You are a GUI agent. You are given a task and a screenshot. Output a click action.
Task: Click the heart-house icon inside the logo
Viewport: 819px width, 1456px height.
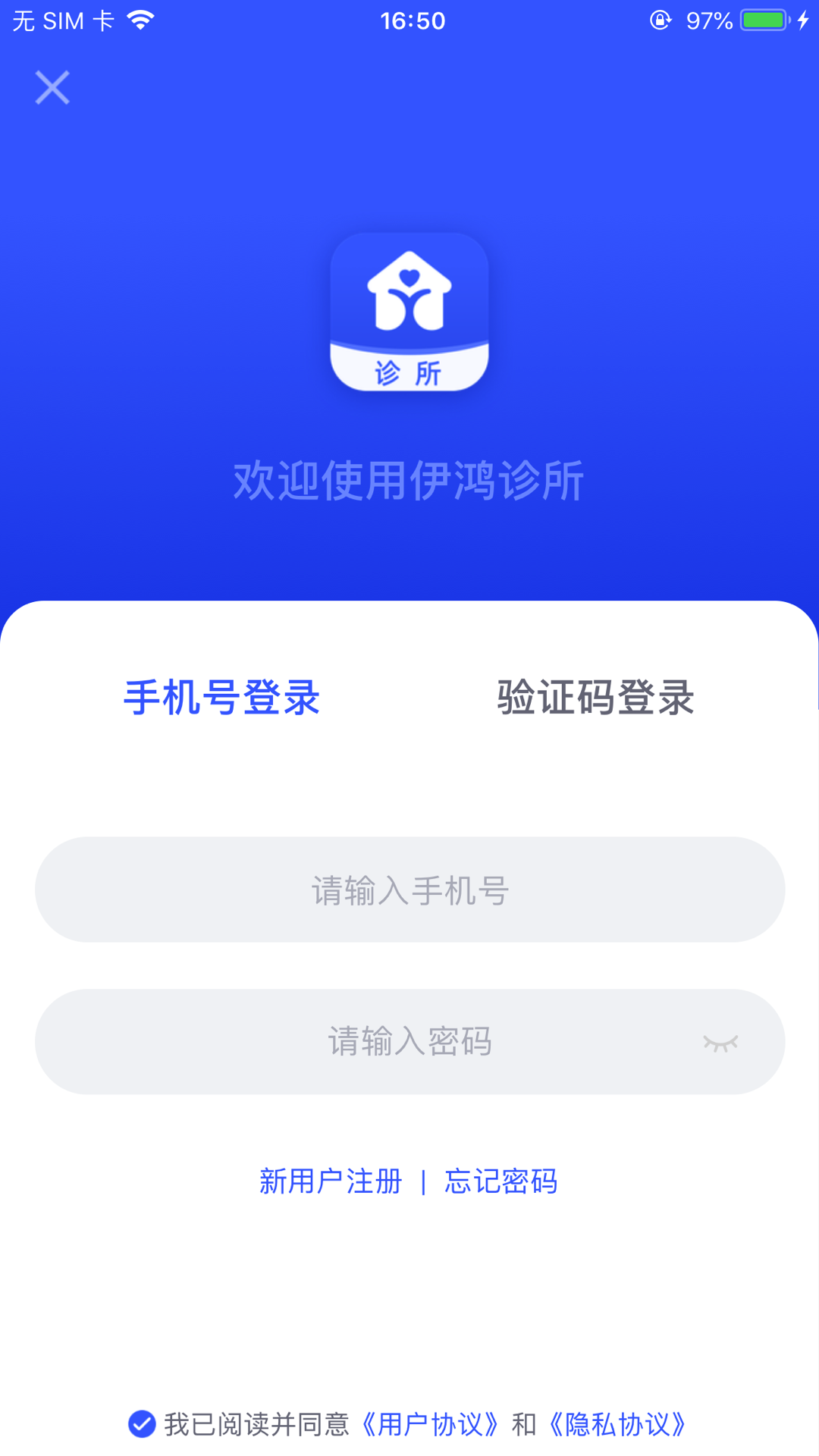(x=409, y=288)
